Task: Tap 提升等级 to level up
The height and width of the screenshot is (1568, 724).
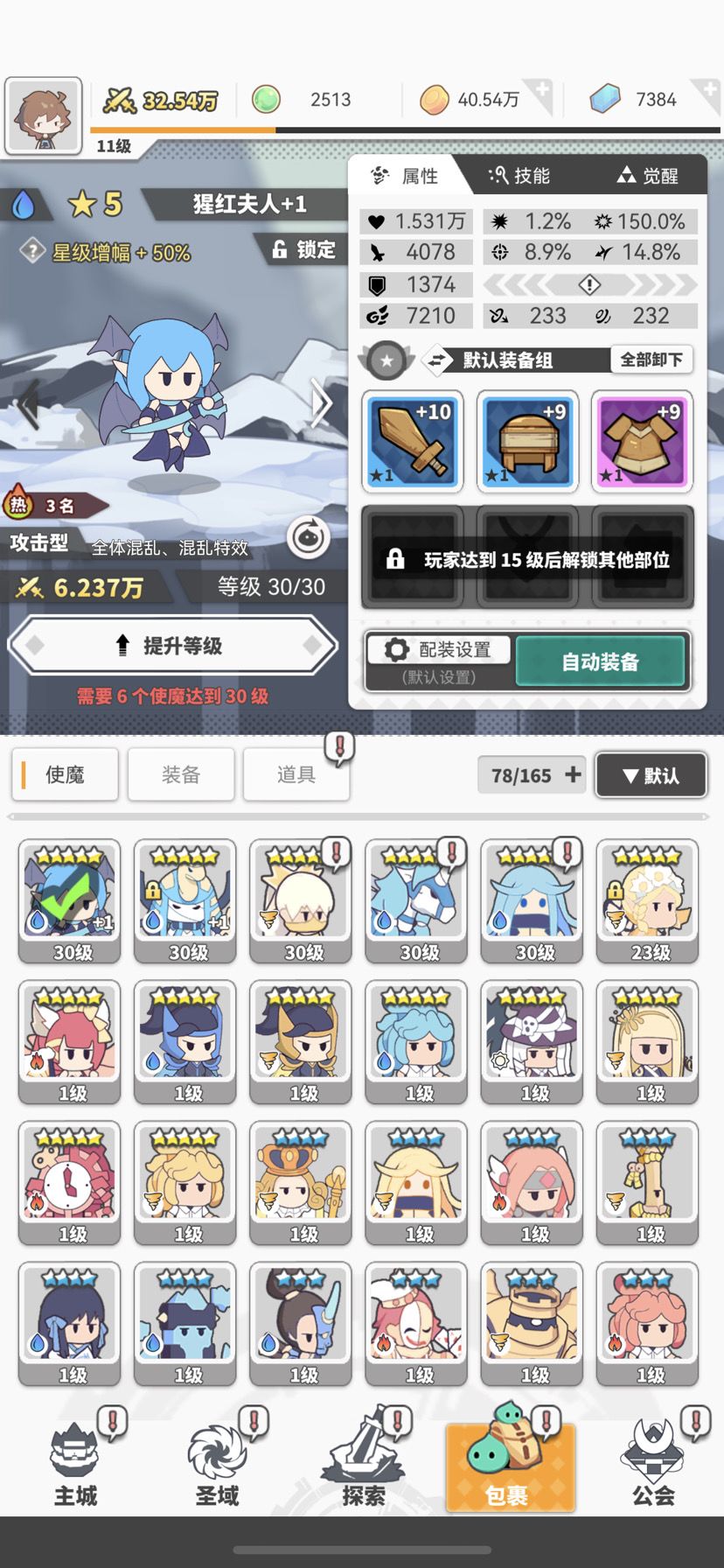Action: [172, 646]
